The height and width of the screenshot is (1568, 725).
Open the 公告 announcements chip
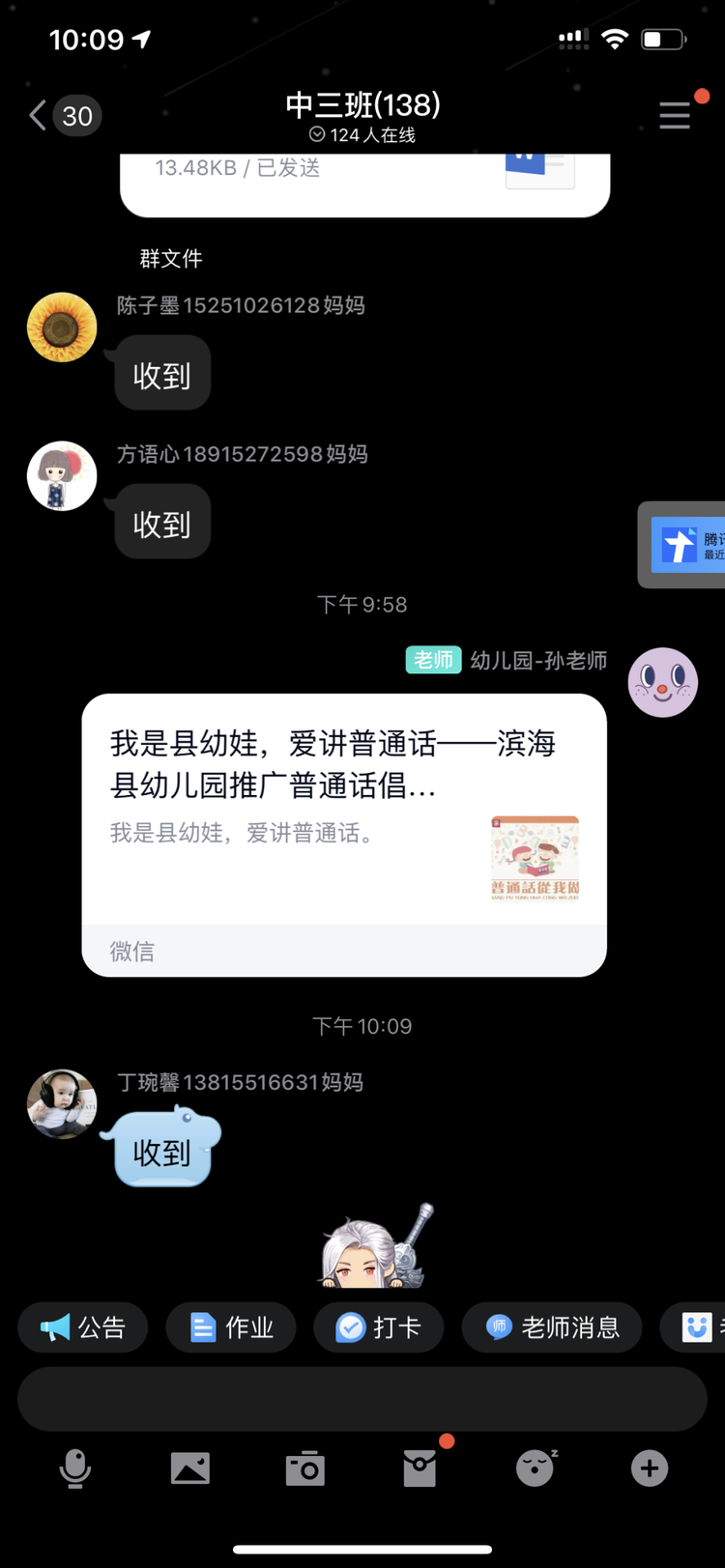point(83,1327)
